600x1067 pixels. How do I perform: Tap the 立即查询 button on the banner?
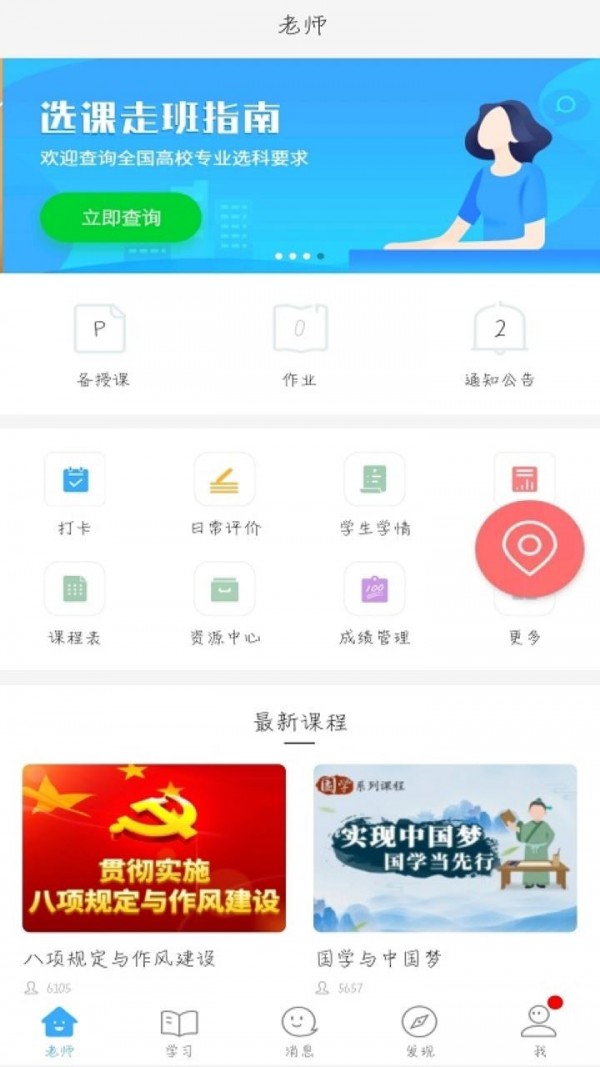pyautogui.click(x=120, y=218)
